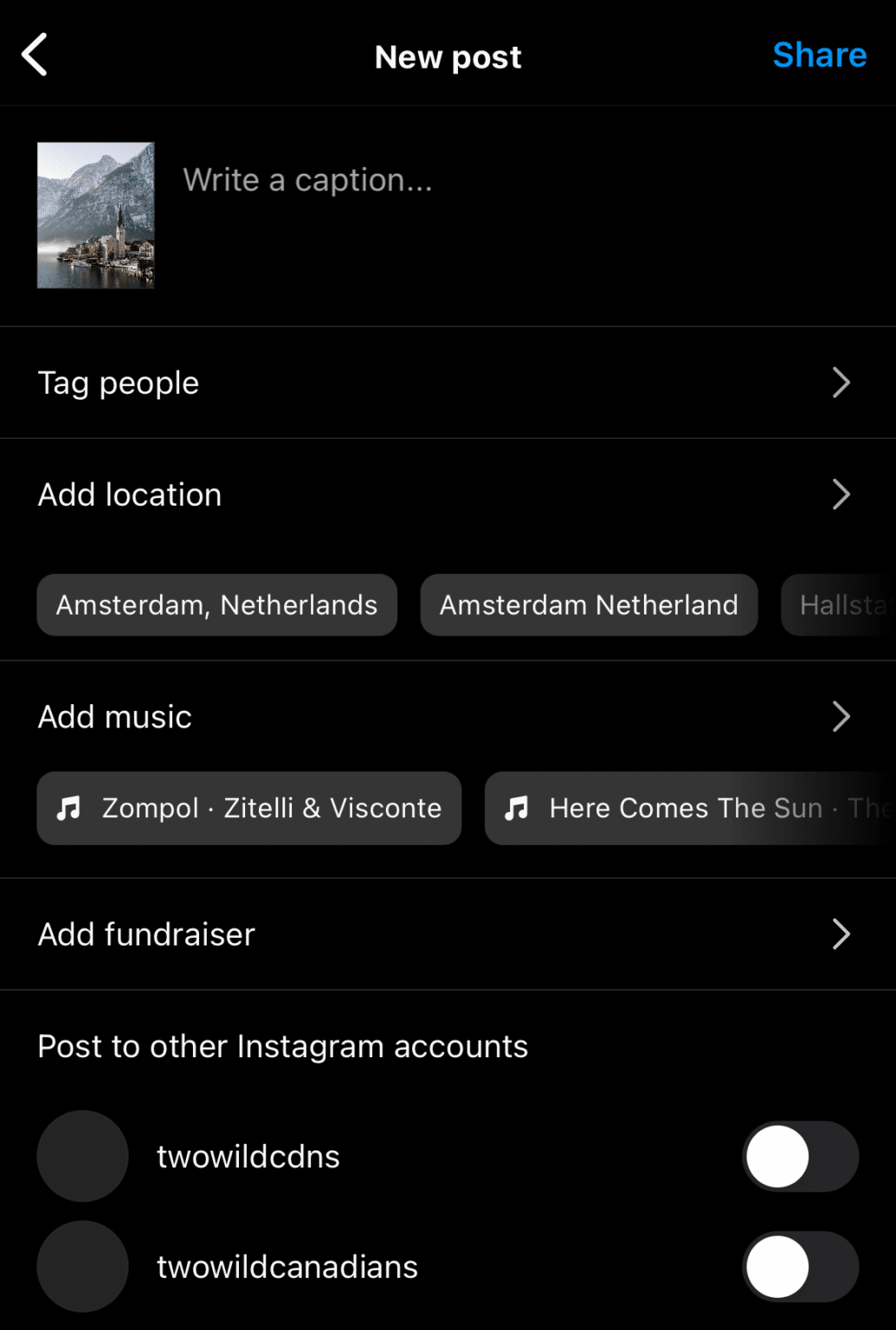Open the Add location screen via chevron
This screenshot has height=1330, width=896.
[x=841, y=494]
